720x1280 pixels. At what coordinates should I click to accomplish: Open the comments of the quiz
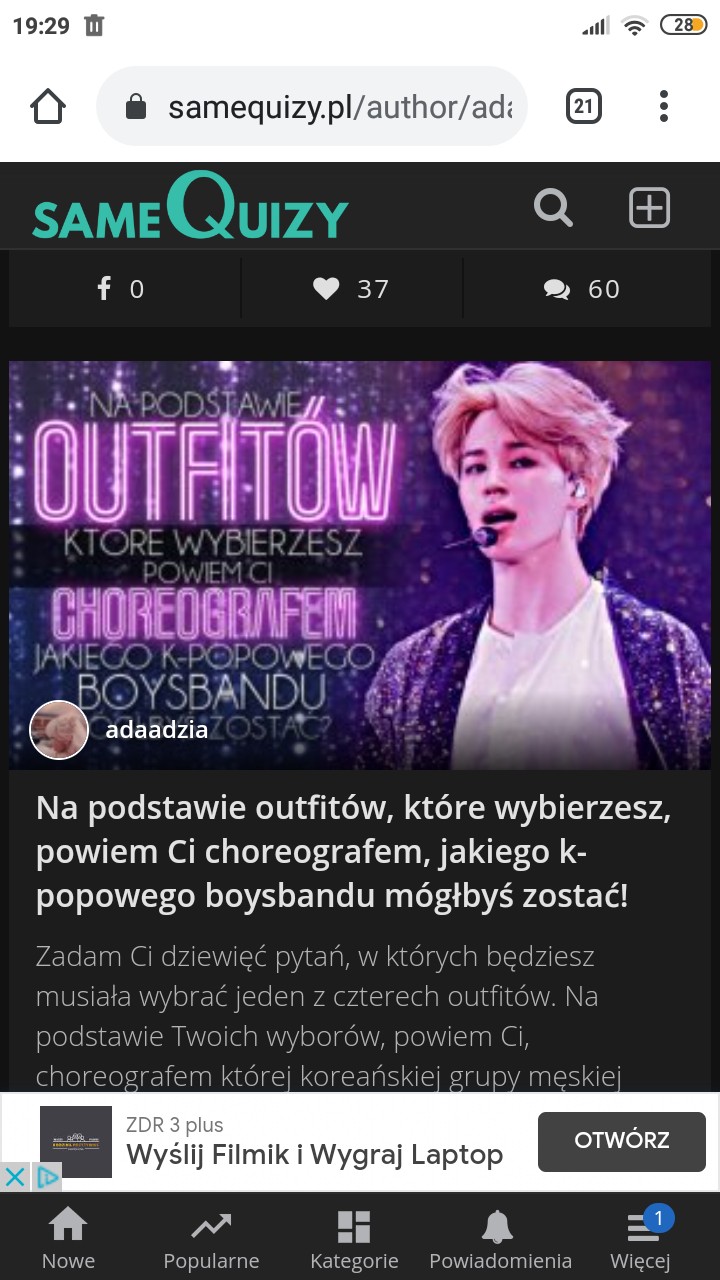[582, 289]
